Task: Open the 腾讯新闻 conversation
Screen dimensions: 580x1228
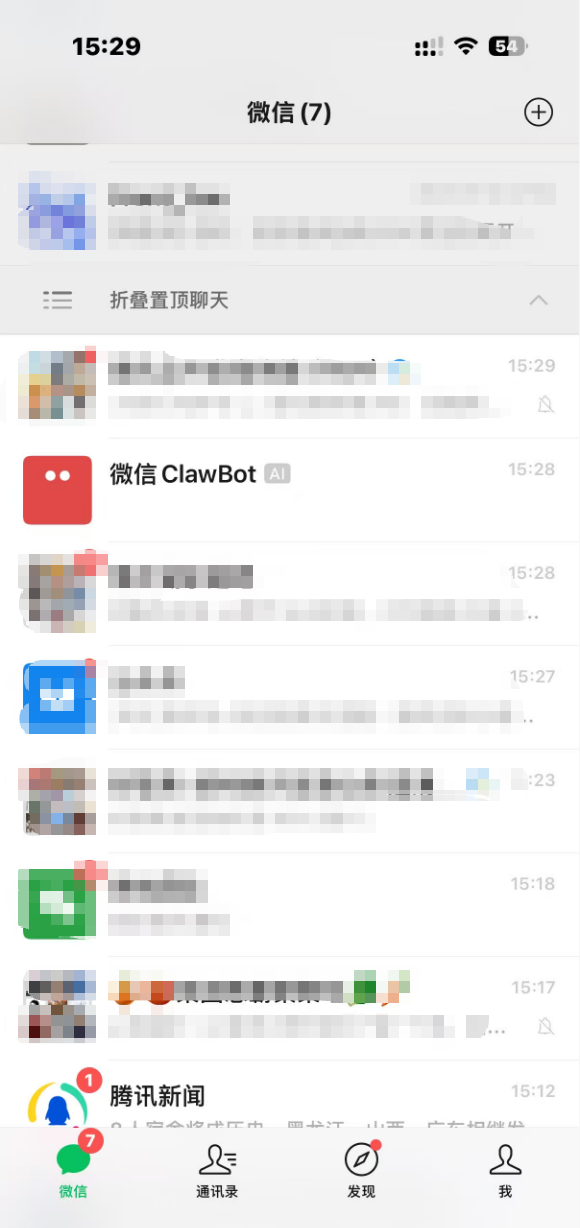Action: pos(290,1096)
